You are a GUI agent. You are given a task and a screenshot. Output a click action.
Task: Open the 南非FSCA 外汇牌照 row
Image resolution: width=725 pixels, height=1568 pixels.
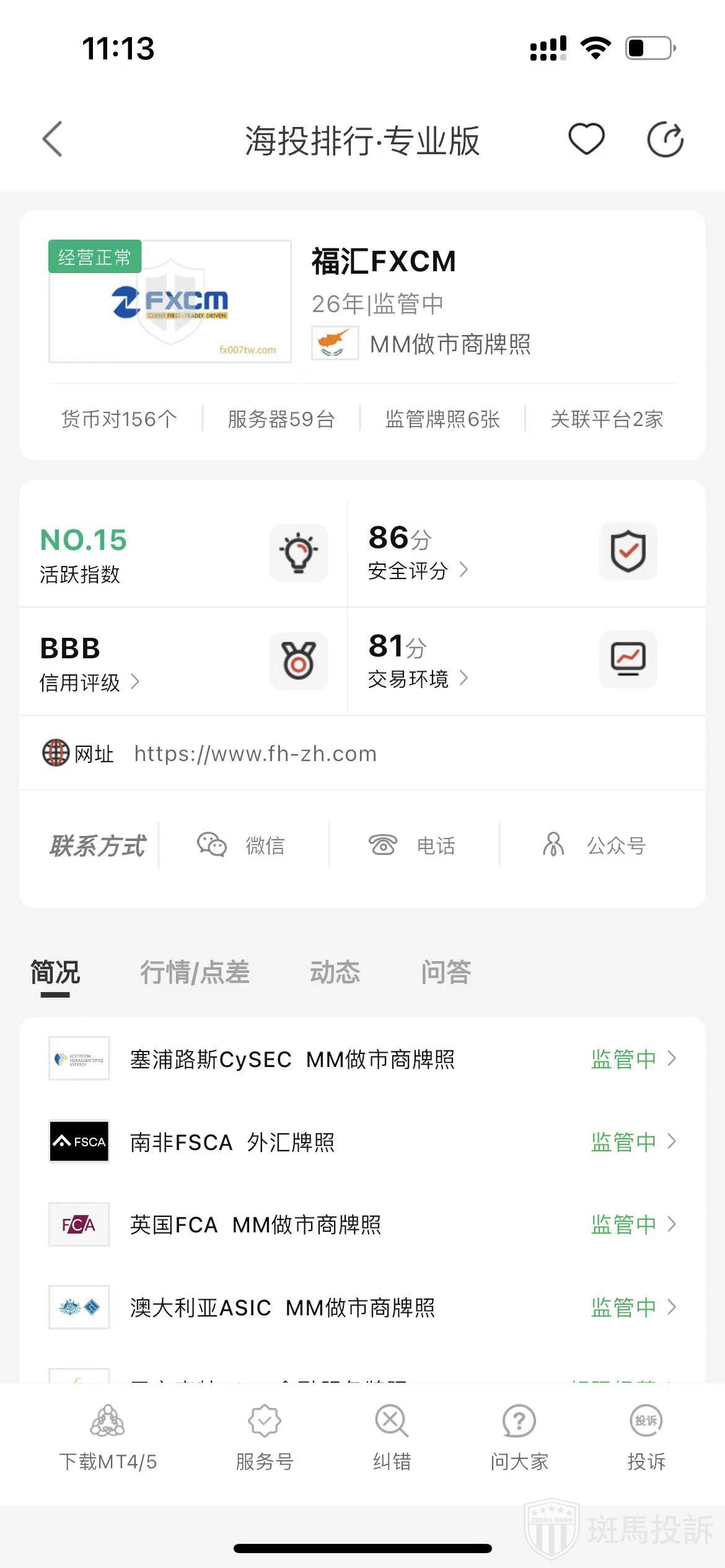coord(362,1142)
